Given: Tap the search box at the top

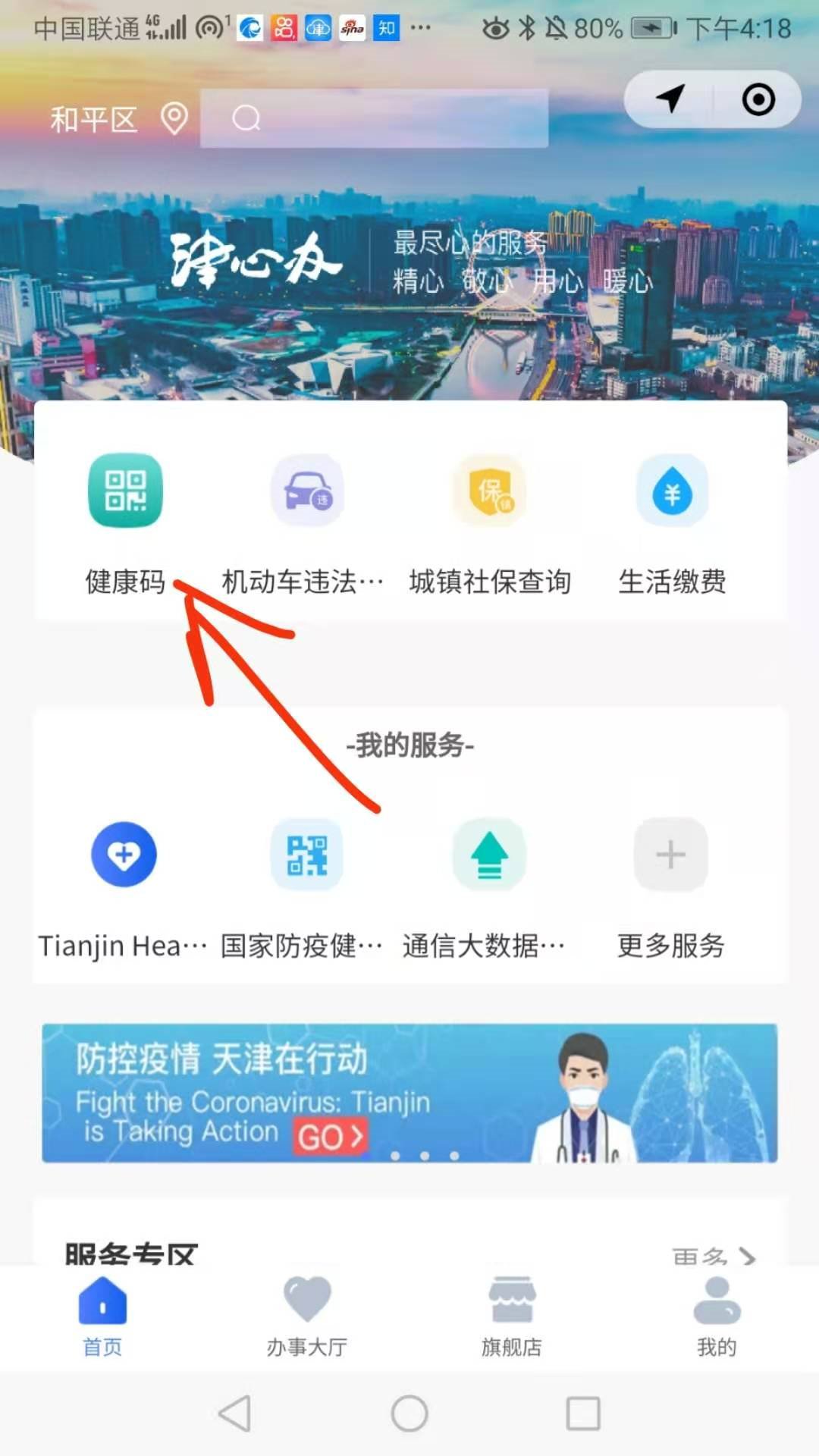Looking at the screenshot, I should click(373, 118).
